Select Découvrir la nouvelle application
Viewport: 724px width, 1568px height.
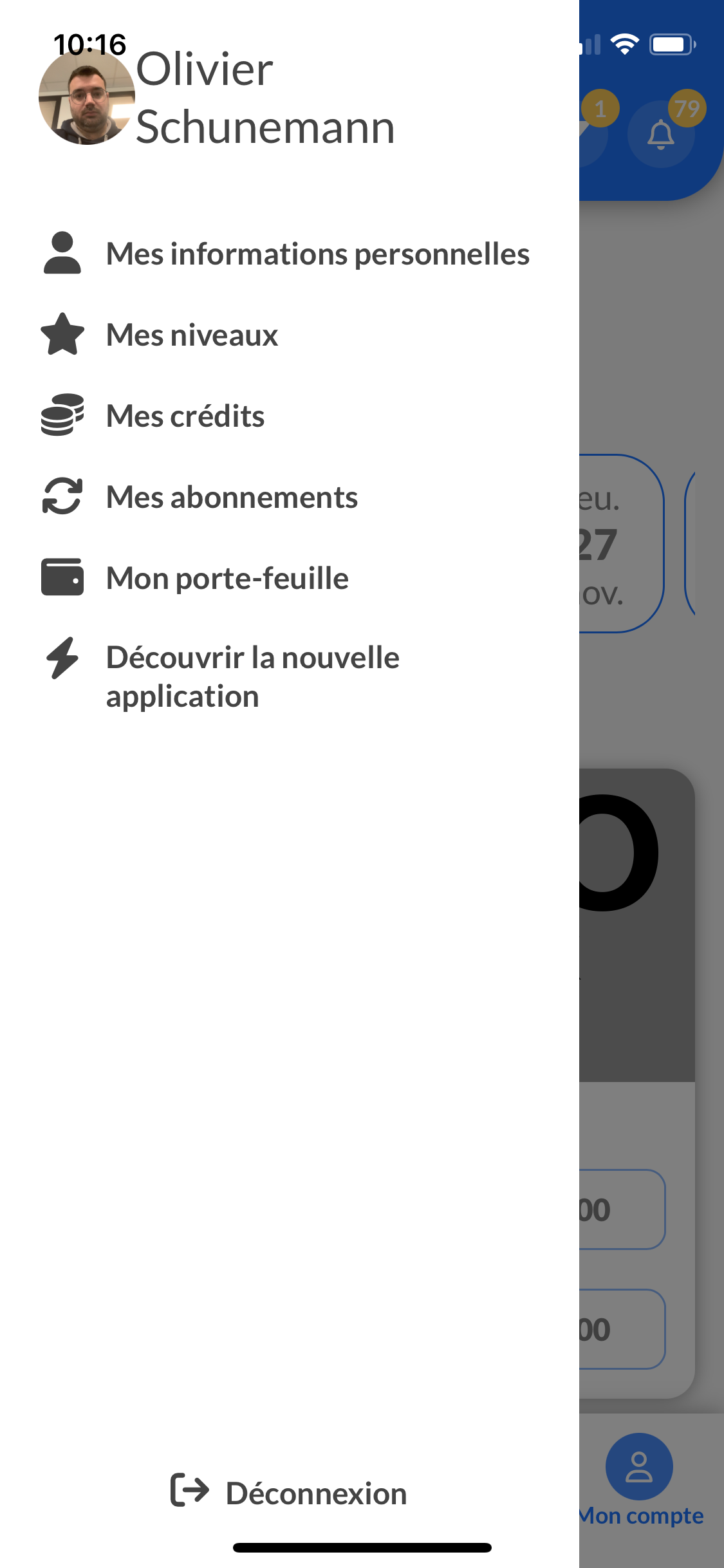tap(252, 676)
